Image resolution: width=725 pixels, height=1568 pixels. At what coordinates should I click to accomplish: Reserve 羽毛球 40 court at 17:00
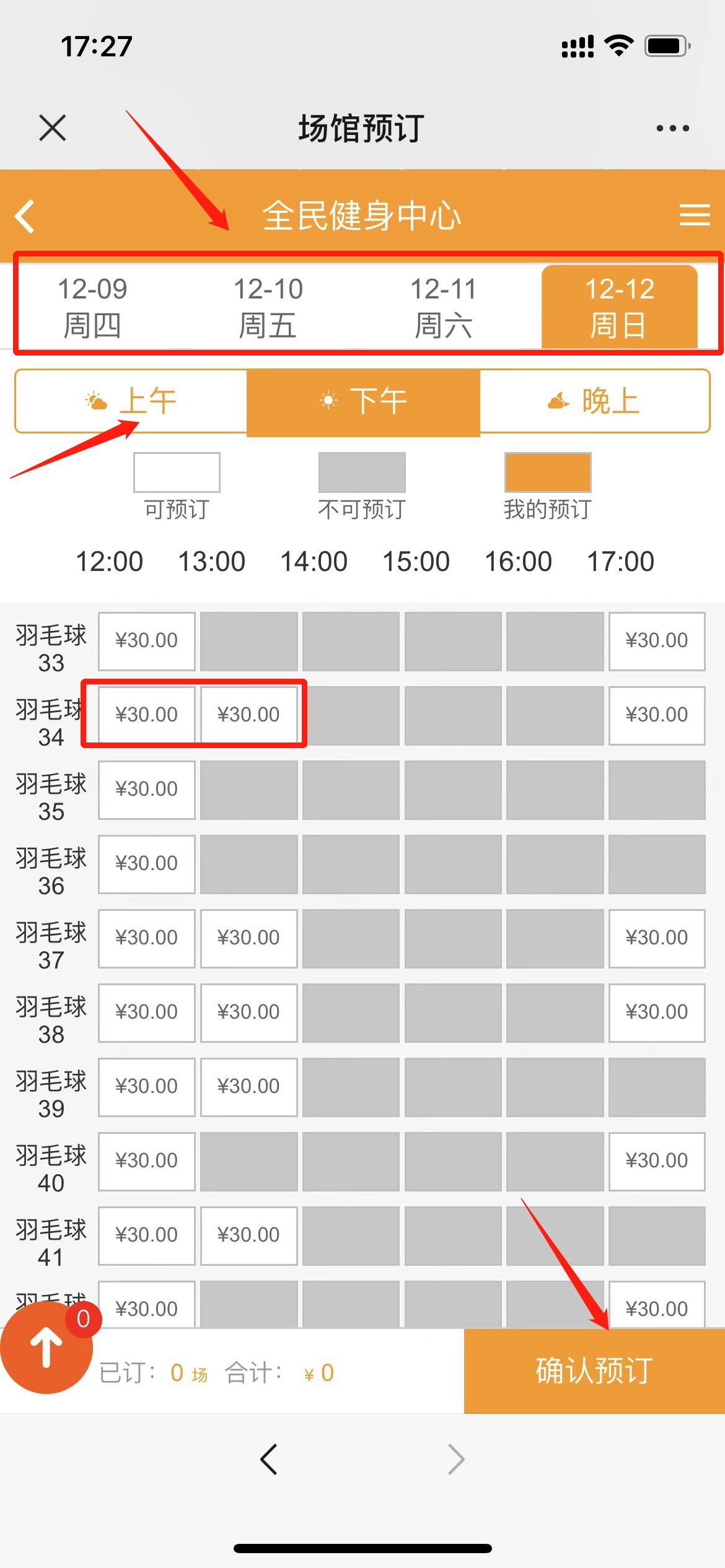coord(657,1161)
